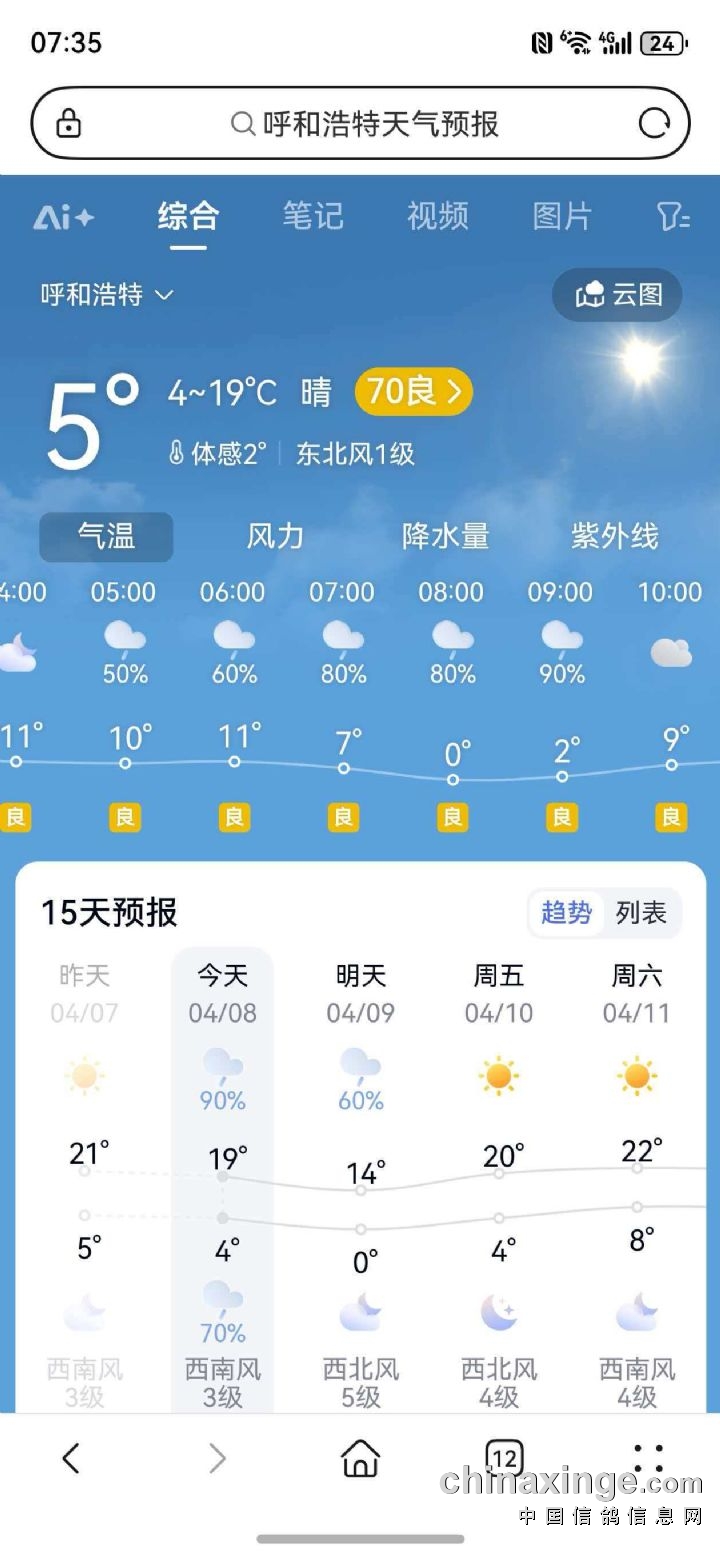Screen dimensions: 720x1554
Task: Switch the 15天预报 to 列表 view
Action: pyautogui.click(x=641, y=912)
